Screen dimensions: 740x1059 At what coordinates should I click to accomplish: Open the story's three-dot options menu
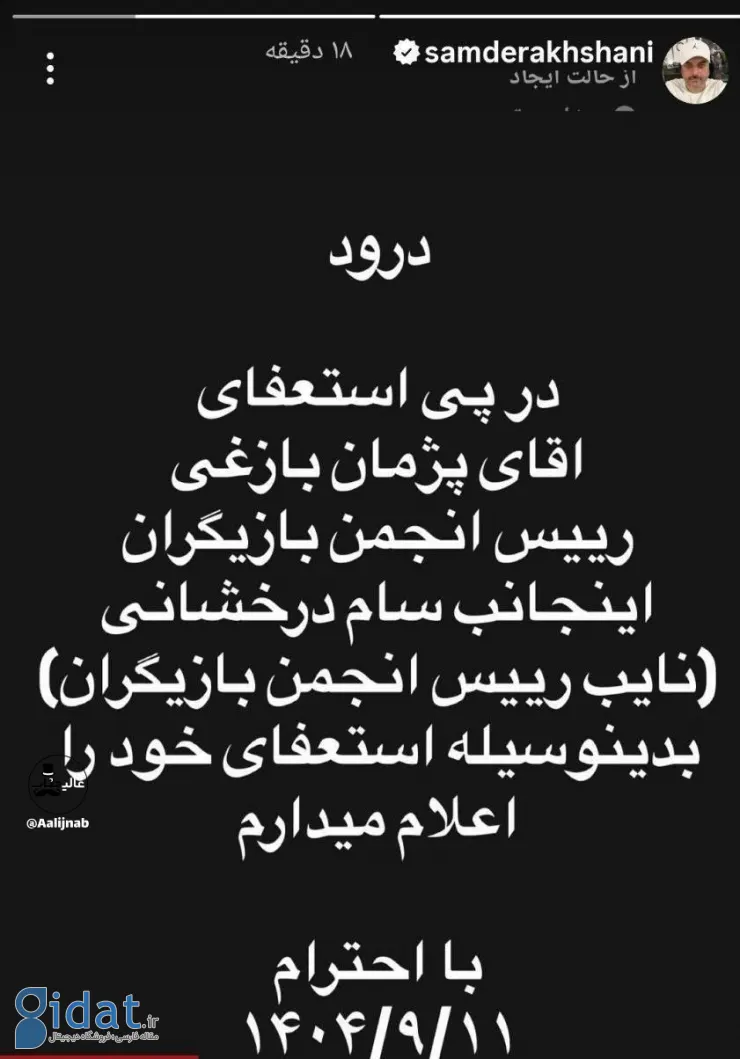click(x=50, y=68)
